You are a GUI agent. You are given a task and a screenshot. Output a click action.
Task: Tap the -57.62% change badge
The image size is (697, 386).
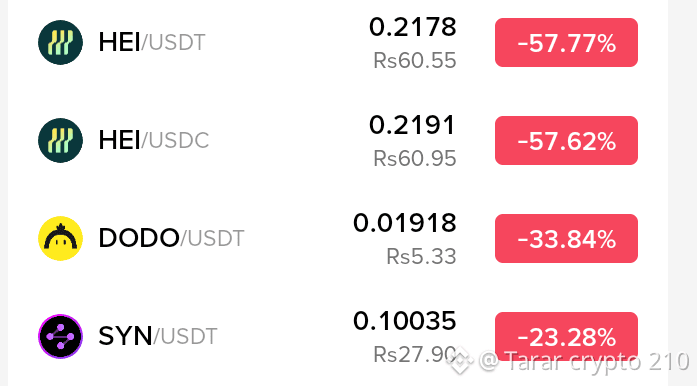tap(566, 141)
